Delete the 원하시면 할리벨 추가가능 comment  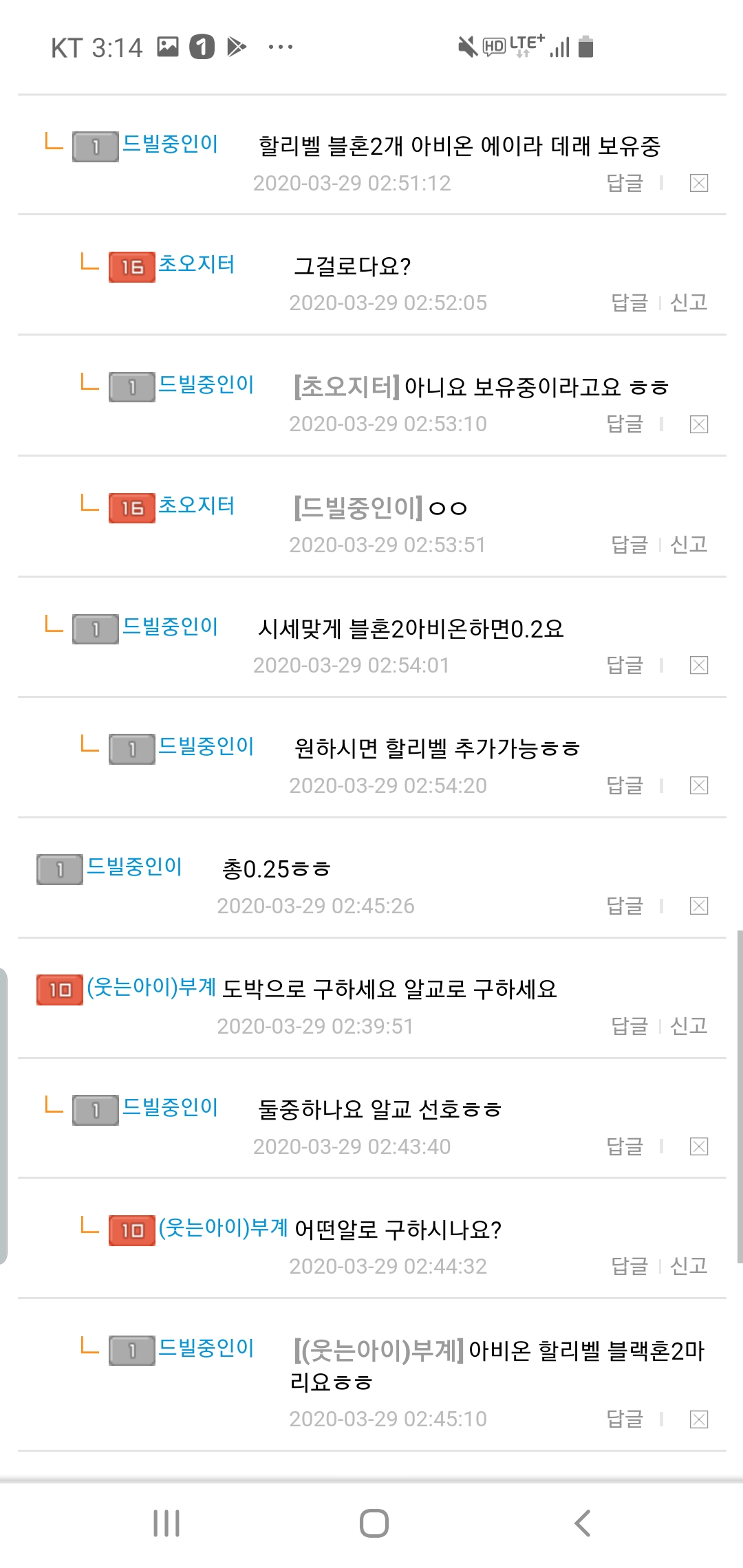point(698,785)
